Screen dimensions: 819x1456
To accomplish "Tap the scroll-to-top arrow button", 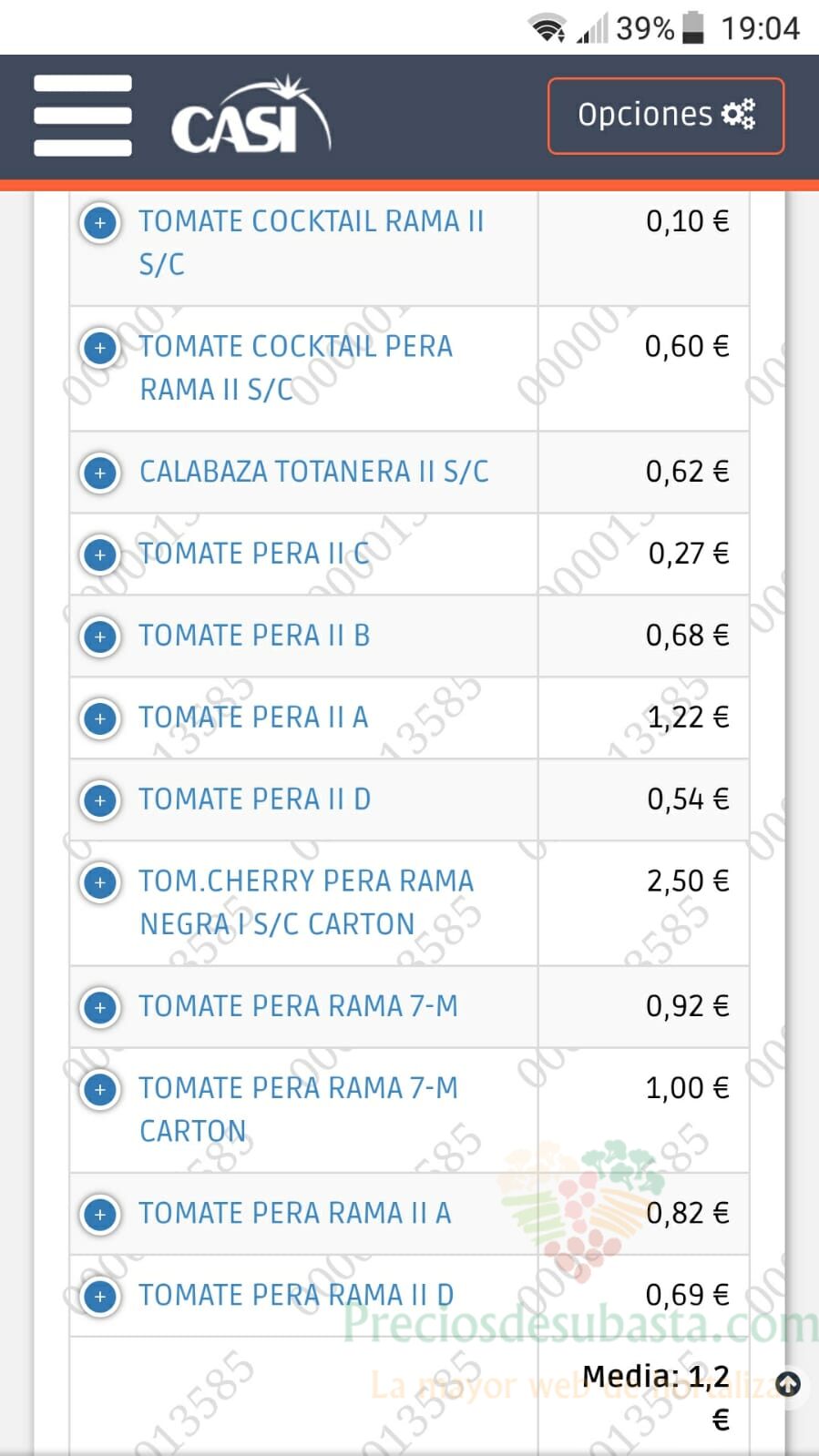I will coord(788,1384).
